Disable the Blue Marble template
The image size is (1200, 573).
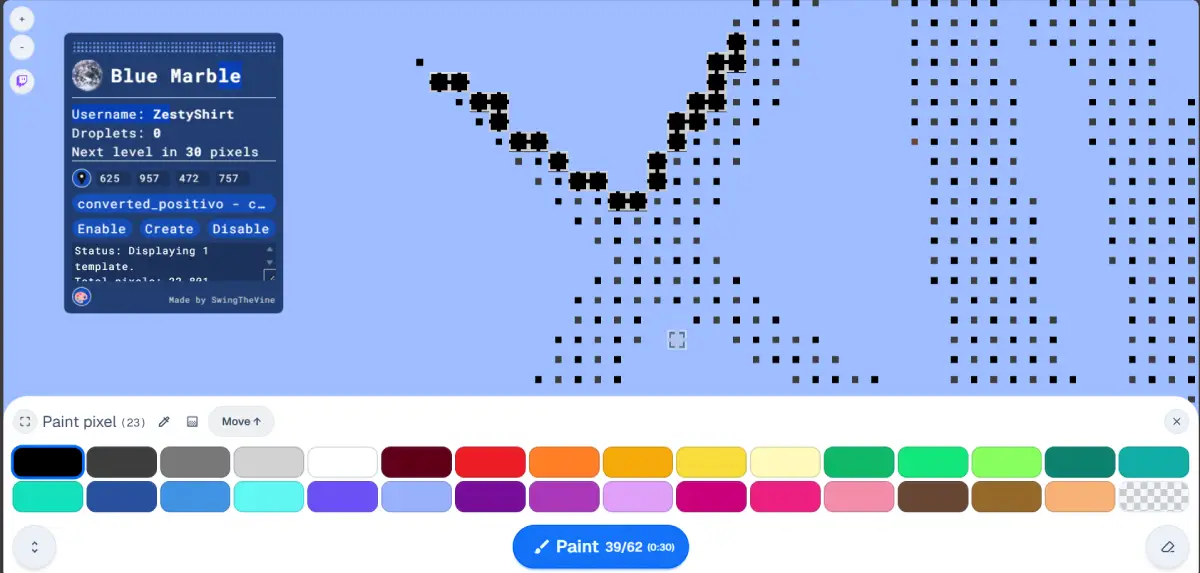coord(240,229)
